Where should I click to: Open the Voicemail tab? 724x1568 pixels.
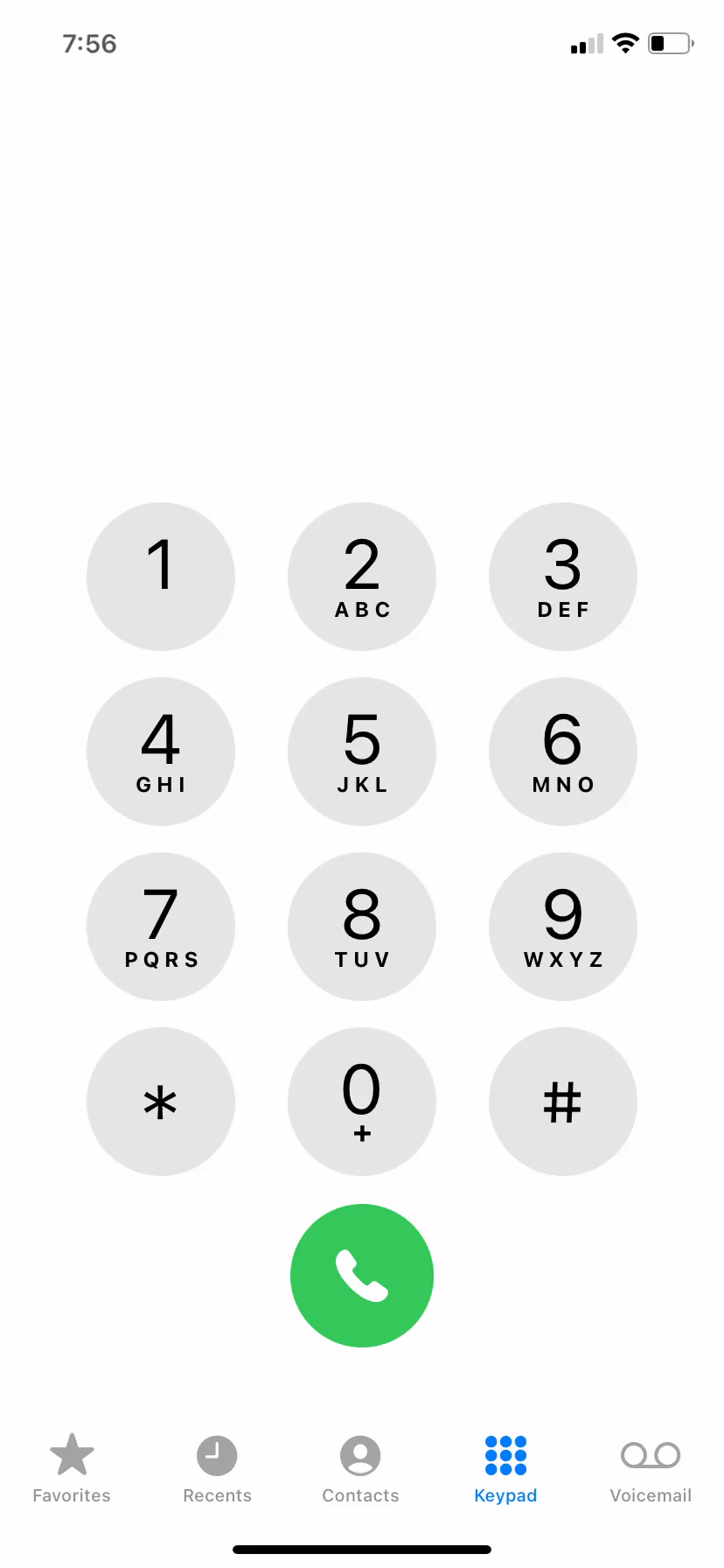click(651, 1468)
